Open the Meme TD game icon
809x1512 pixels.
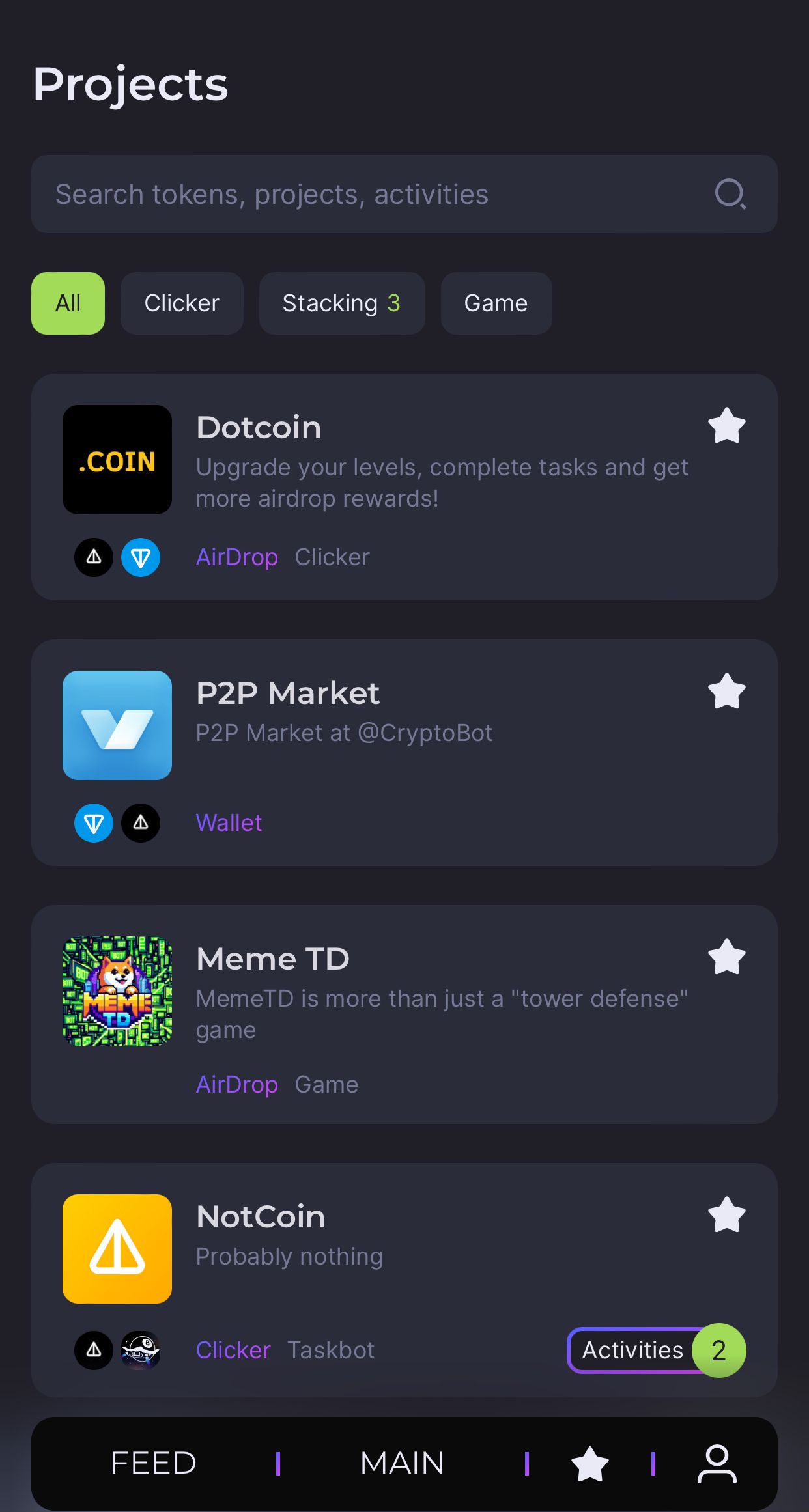pyautogui.click(x=117, y=990)
